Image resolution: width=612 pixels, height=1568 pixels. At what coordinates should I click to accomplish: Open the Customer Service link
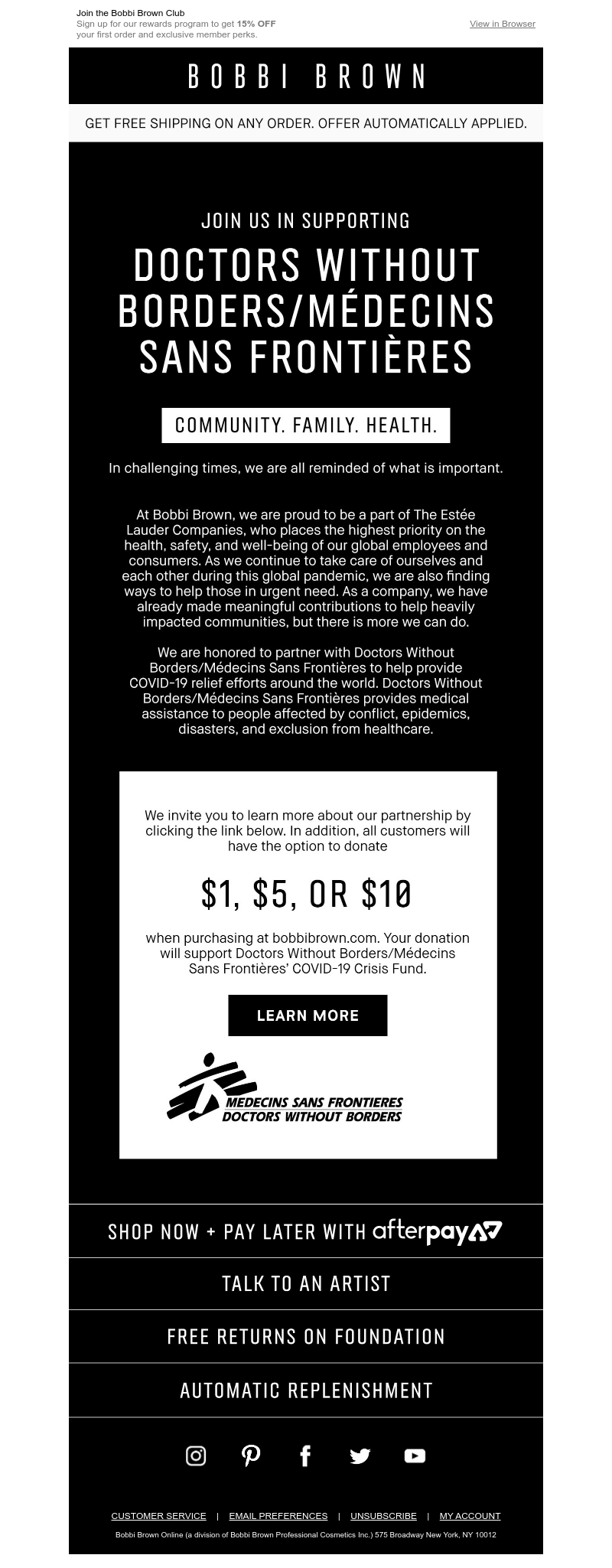(158, 1515)
